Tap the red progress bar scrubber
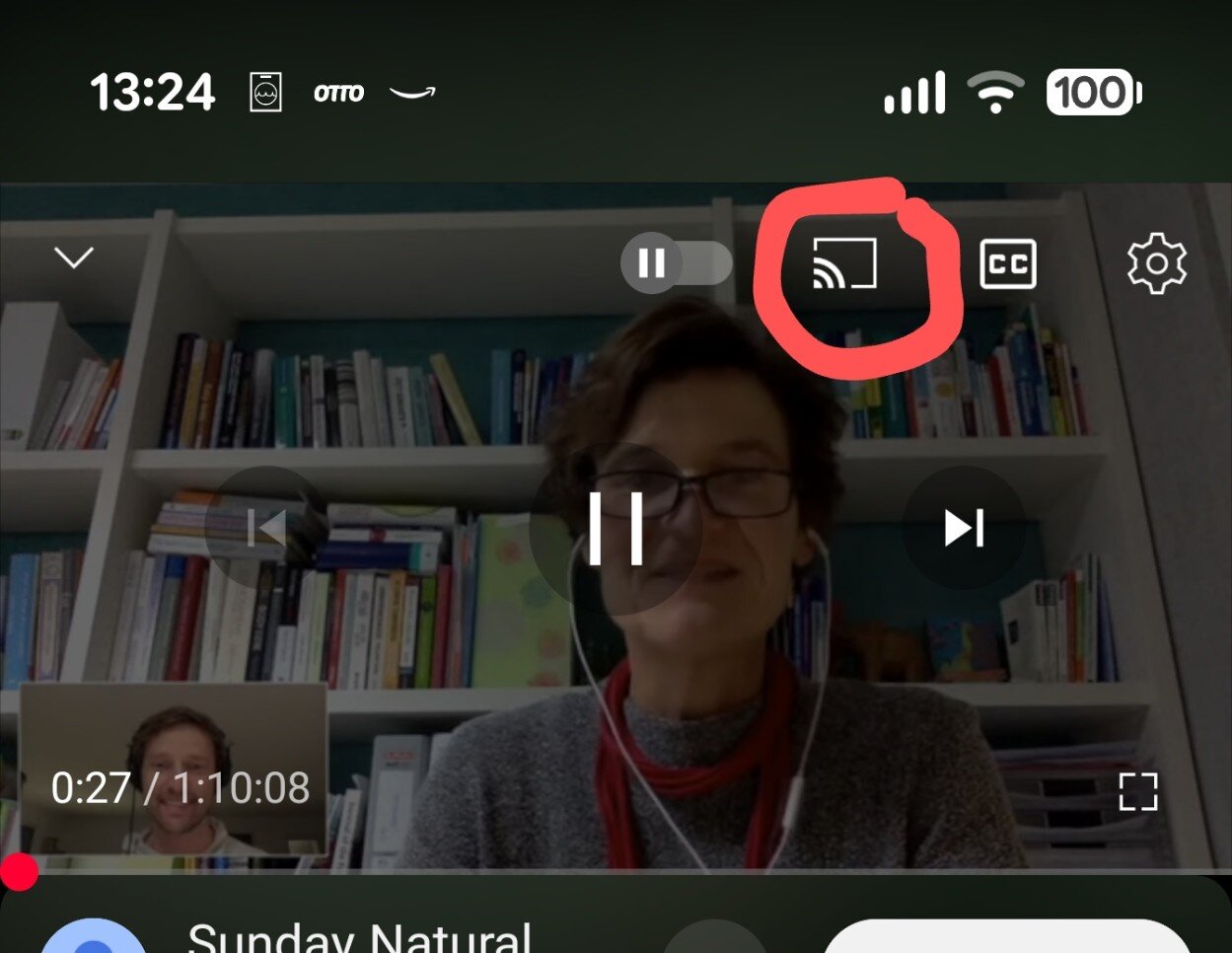Viewport: 1232px width, 953px height. click(18, 871)
